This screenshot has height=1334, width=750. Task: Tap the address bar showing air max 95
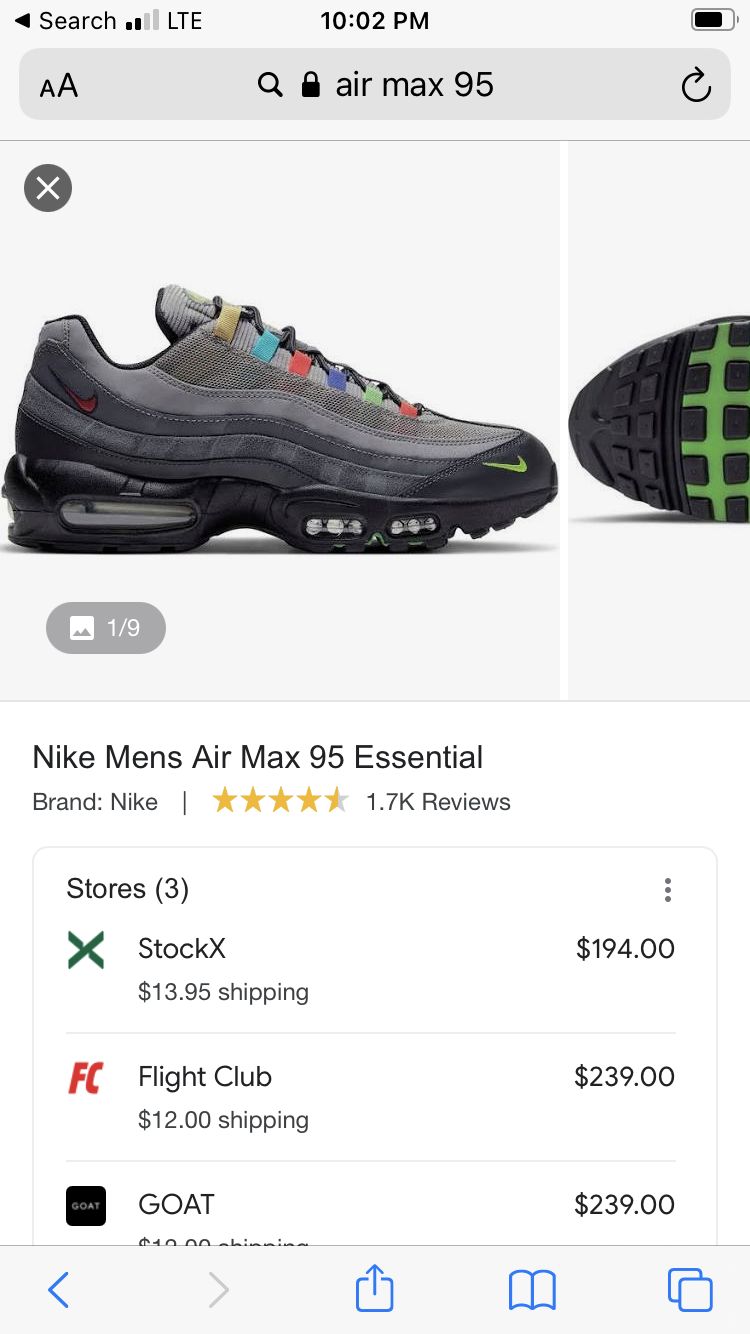tap(375, 84)
